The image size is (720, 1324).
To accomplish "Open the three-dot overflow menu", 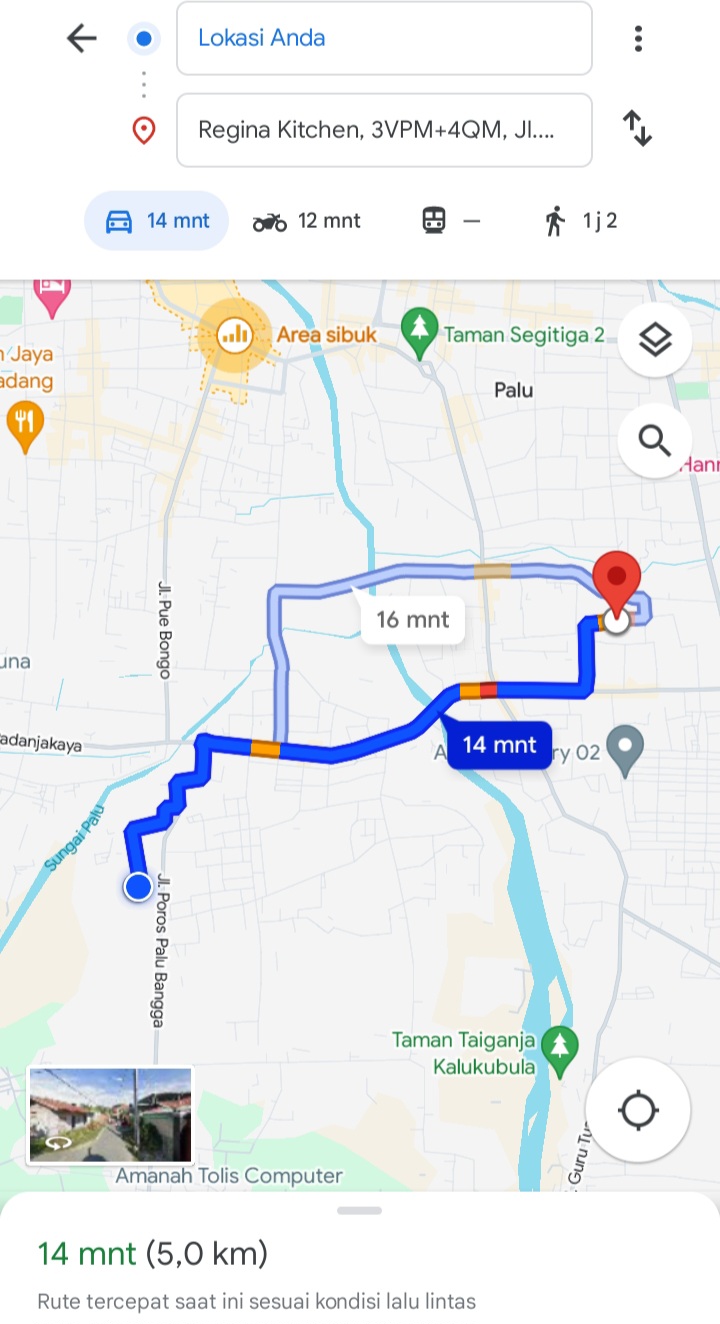I will pyautogui.click(x=638, y=39).
